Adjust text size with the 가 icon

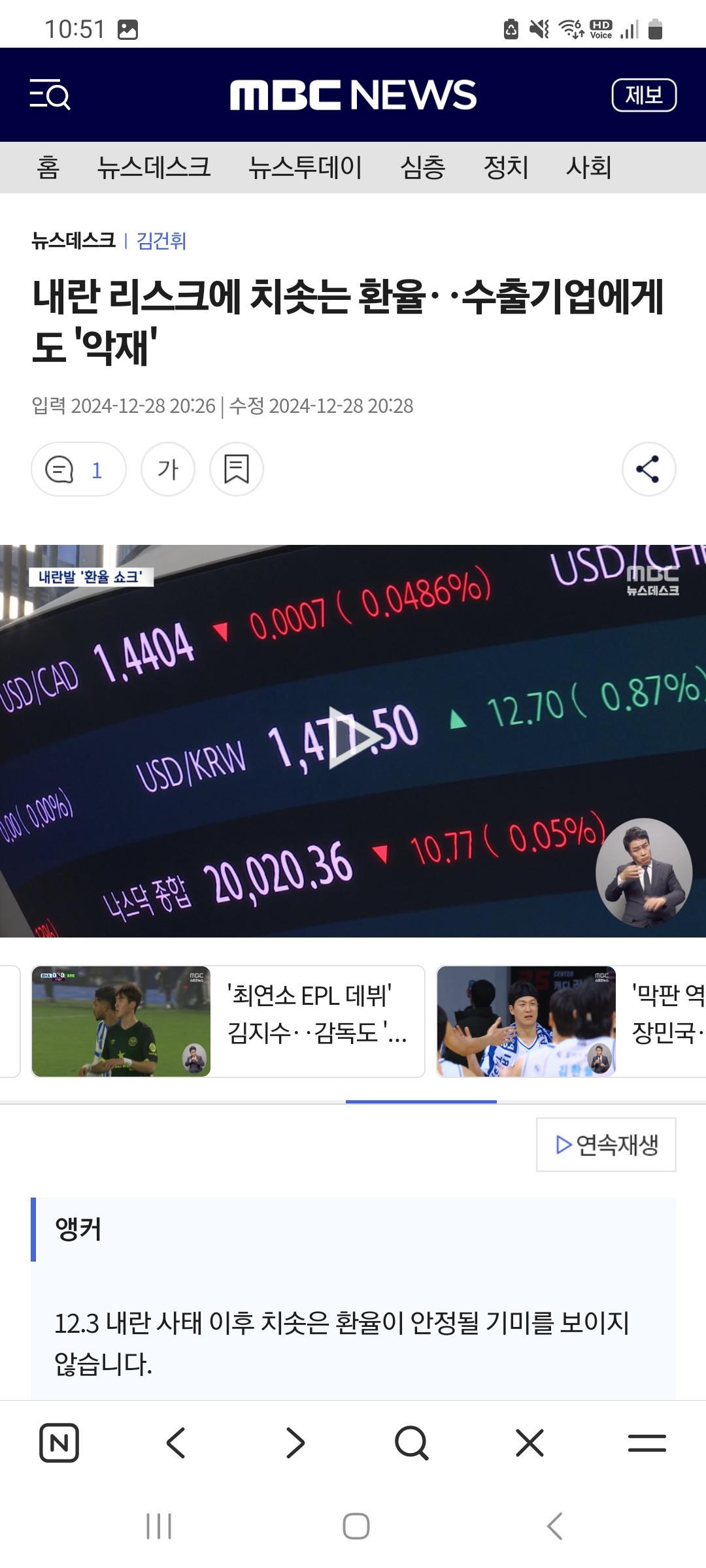pos(167,469)
